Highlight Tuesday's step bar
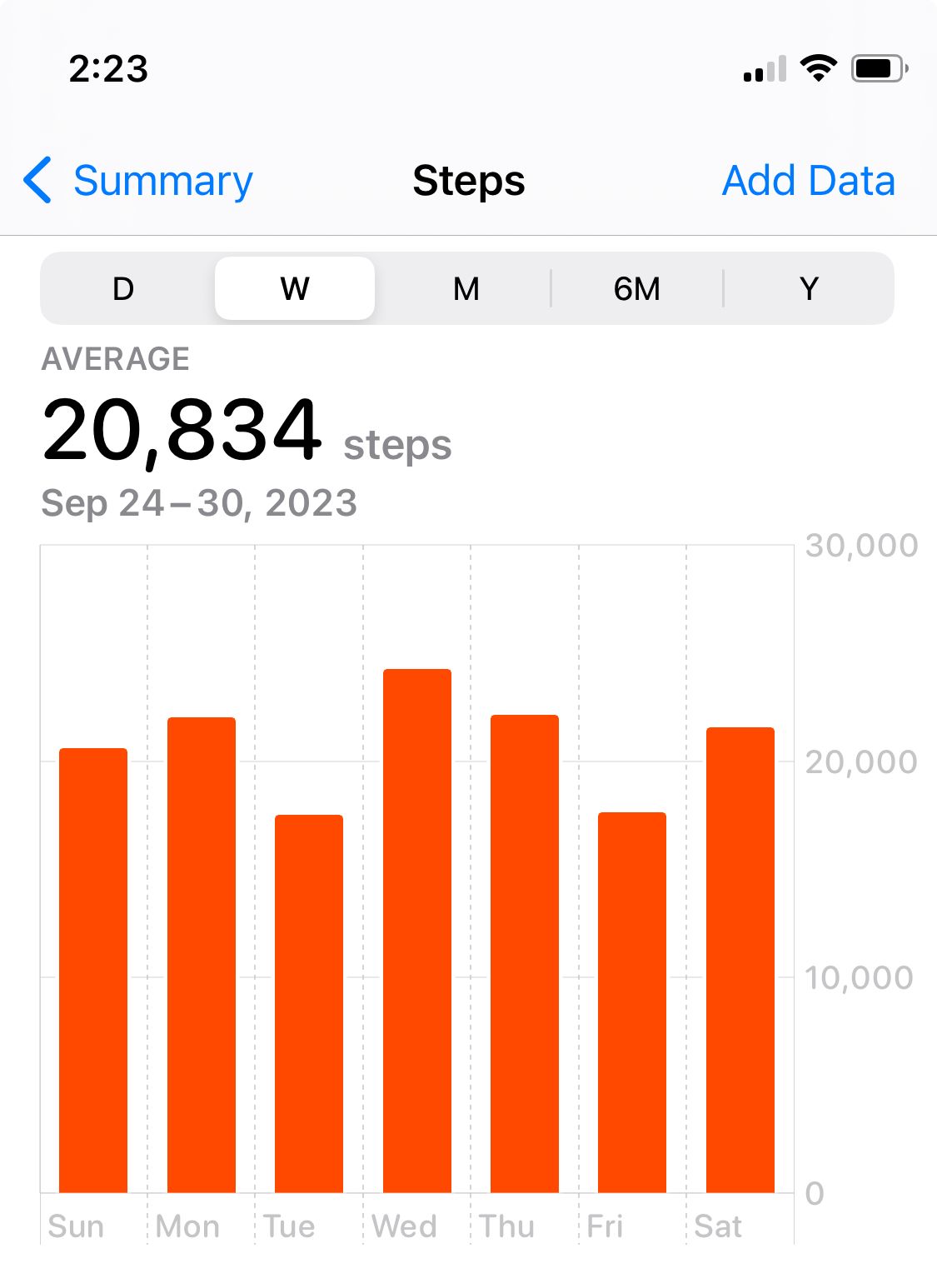Screen dimensions: 937x1288 (309, 1004)
